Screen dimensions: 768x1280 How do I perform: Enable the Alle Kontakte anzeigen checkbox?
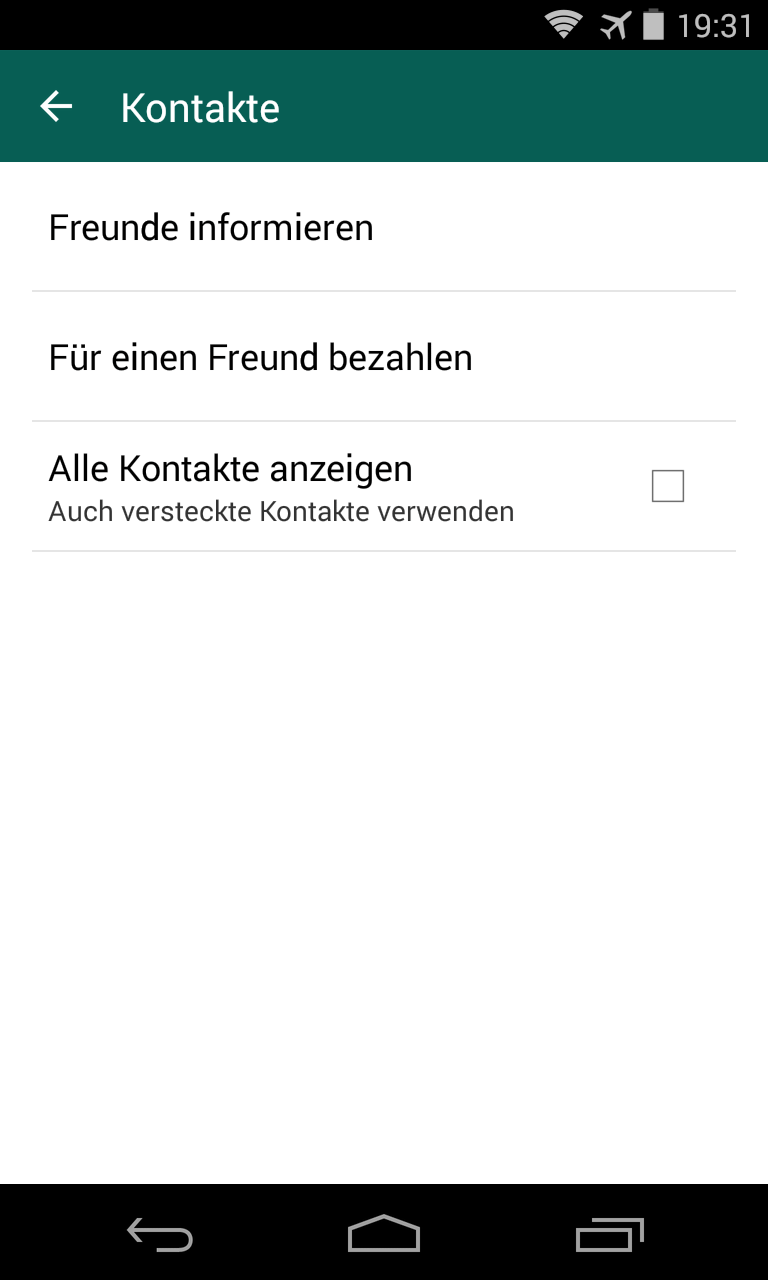[x=667, y=487]
